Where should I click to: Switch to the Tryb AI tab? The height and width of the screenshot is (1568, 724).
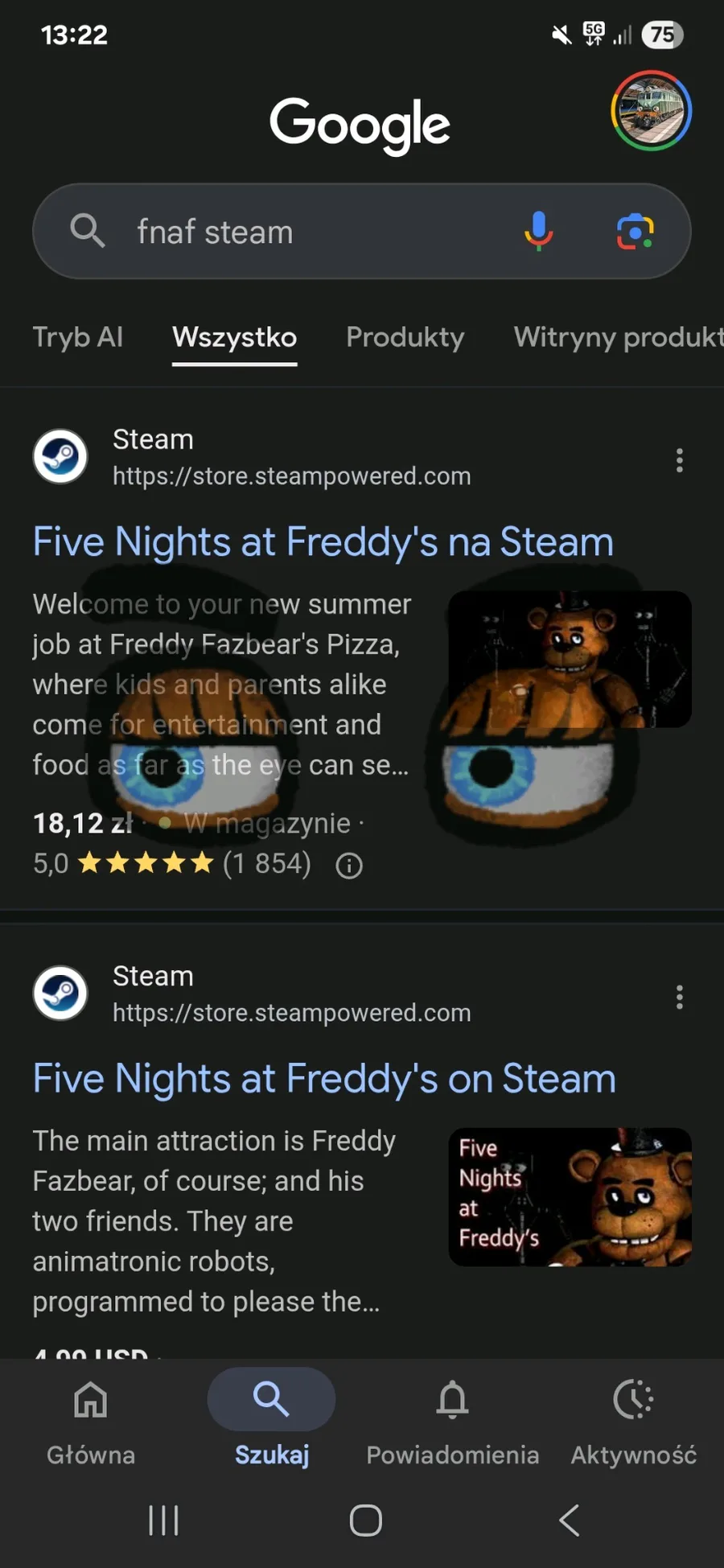click(x=78, y=337)
